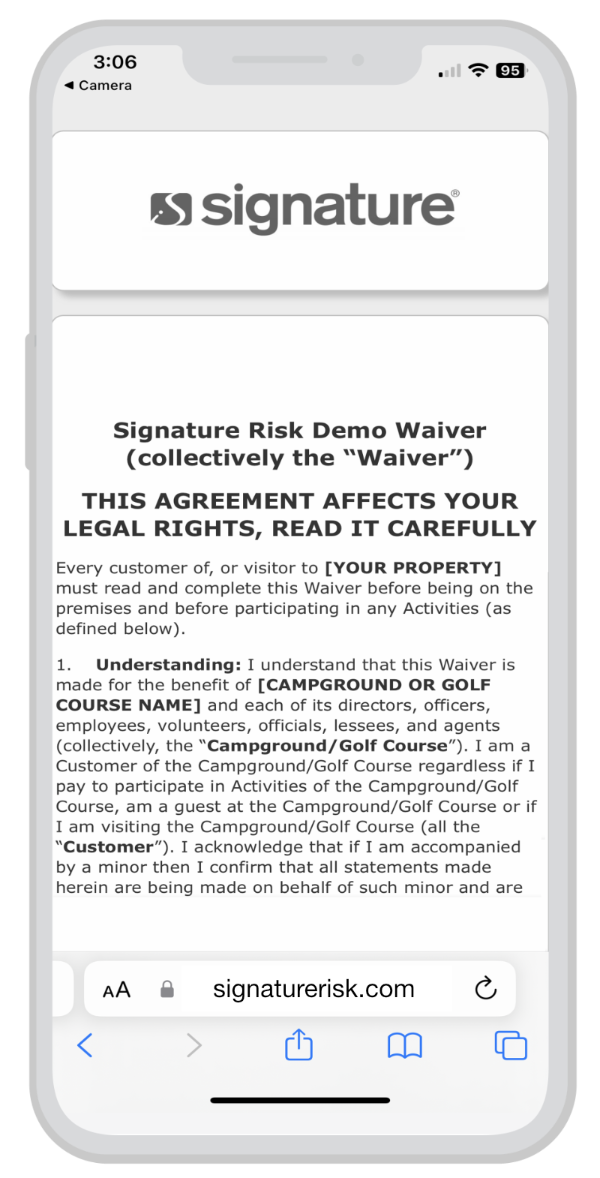Open the share sheet

pyautogui.click(x=299, y=1046)
